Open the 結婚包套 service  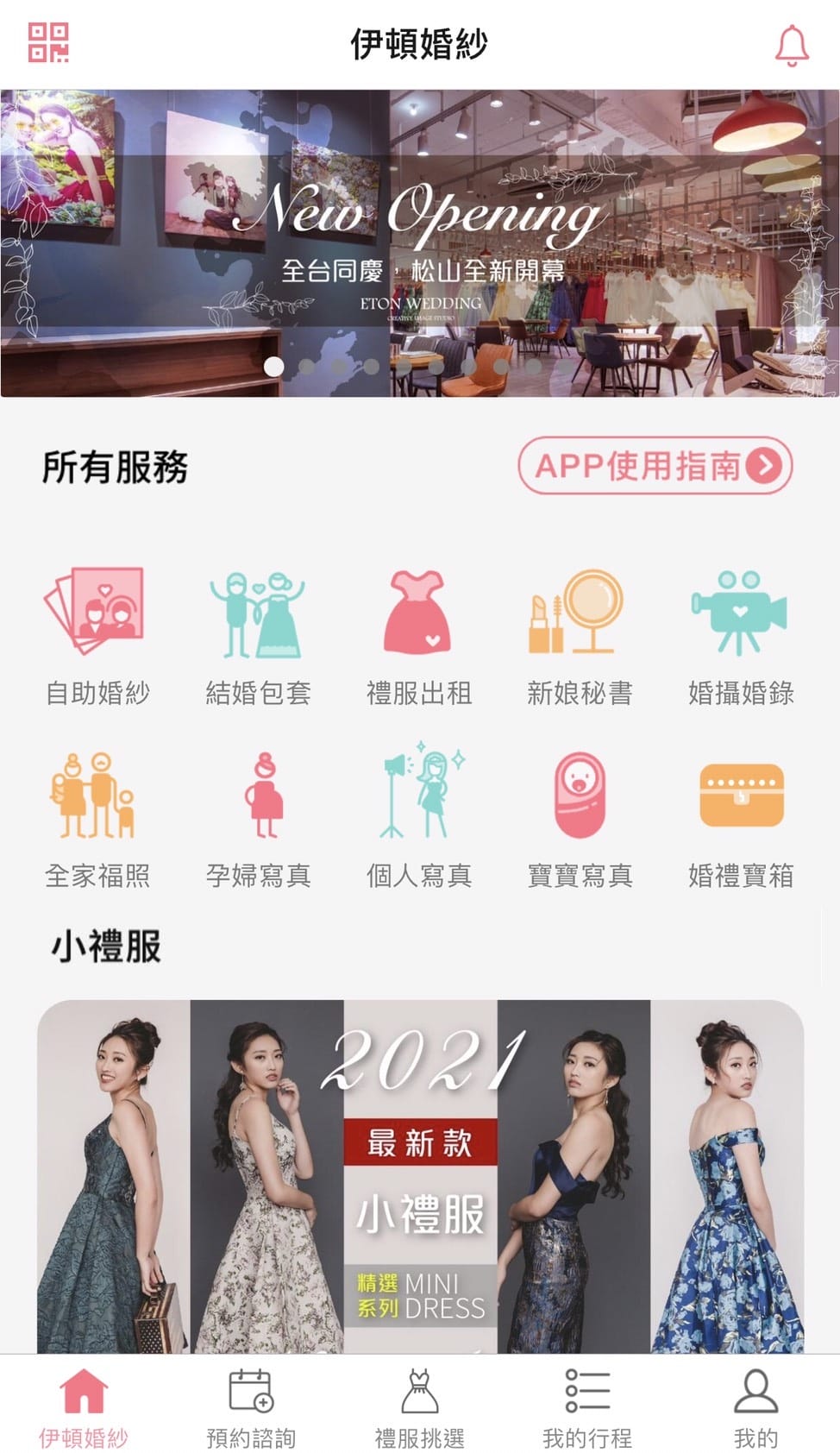tap(258, 636)
